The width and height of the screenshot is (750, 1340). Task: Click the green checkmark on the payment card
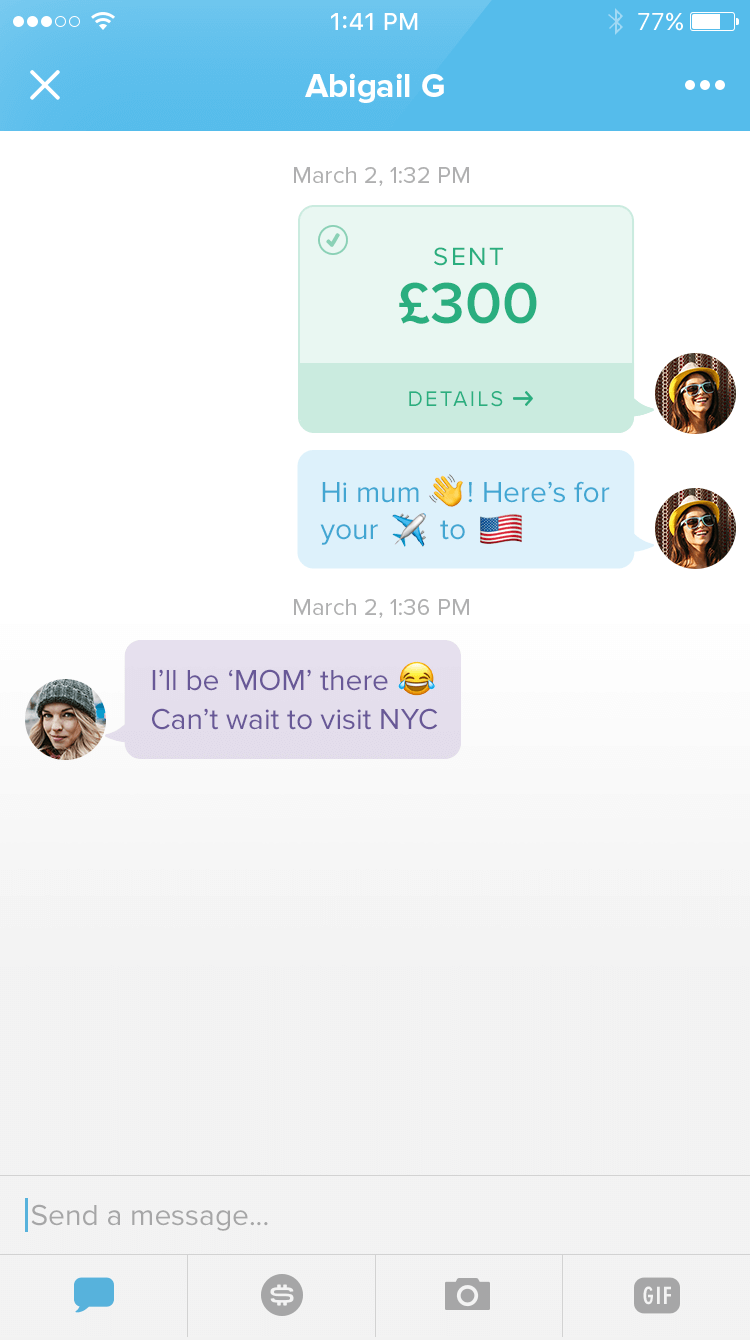(x=332, y=240)
